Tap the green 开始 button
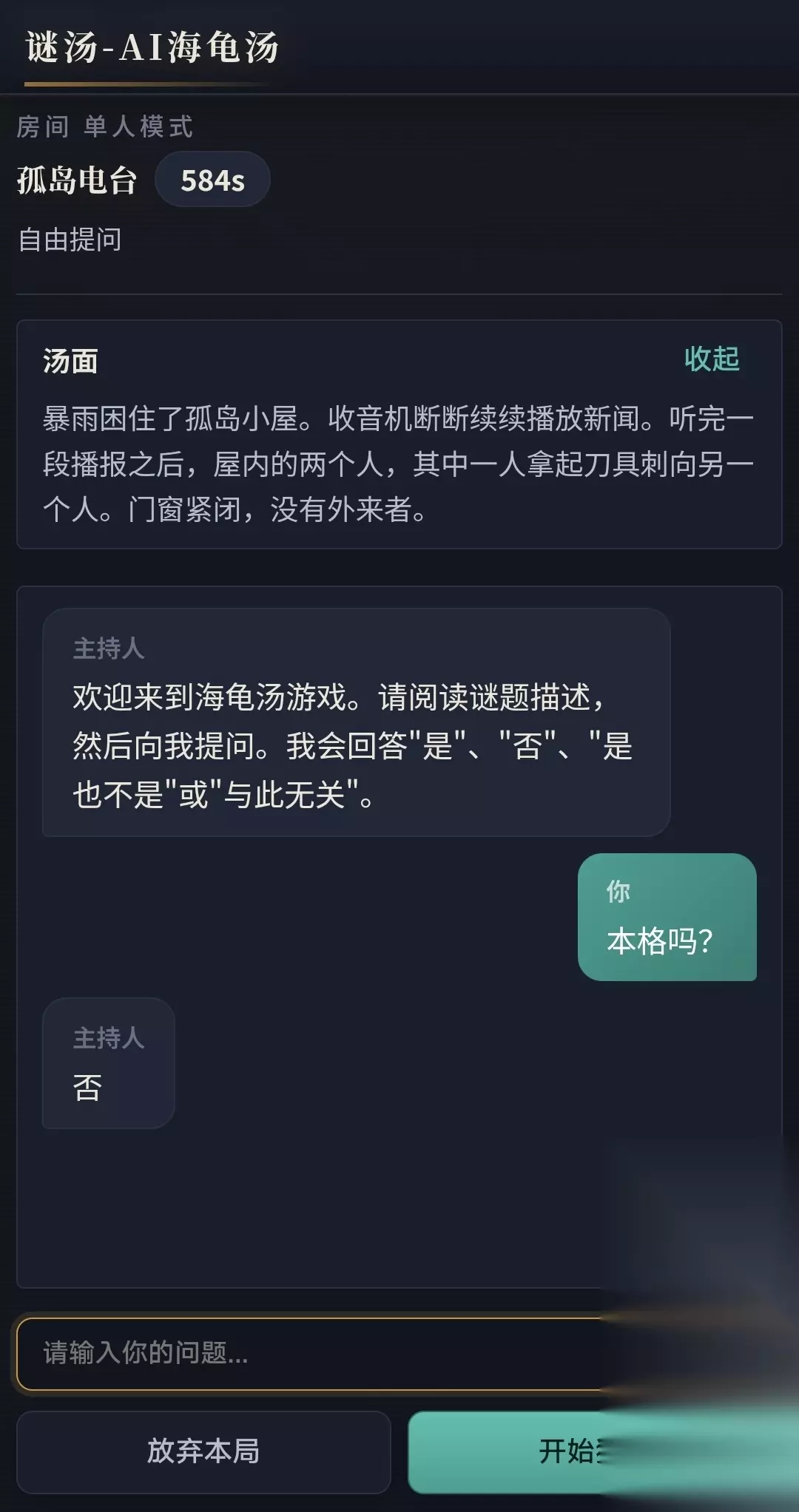This screenshot has width=799, height=1512. (595, 1451)
